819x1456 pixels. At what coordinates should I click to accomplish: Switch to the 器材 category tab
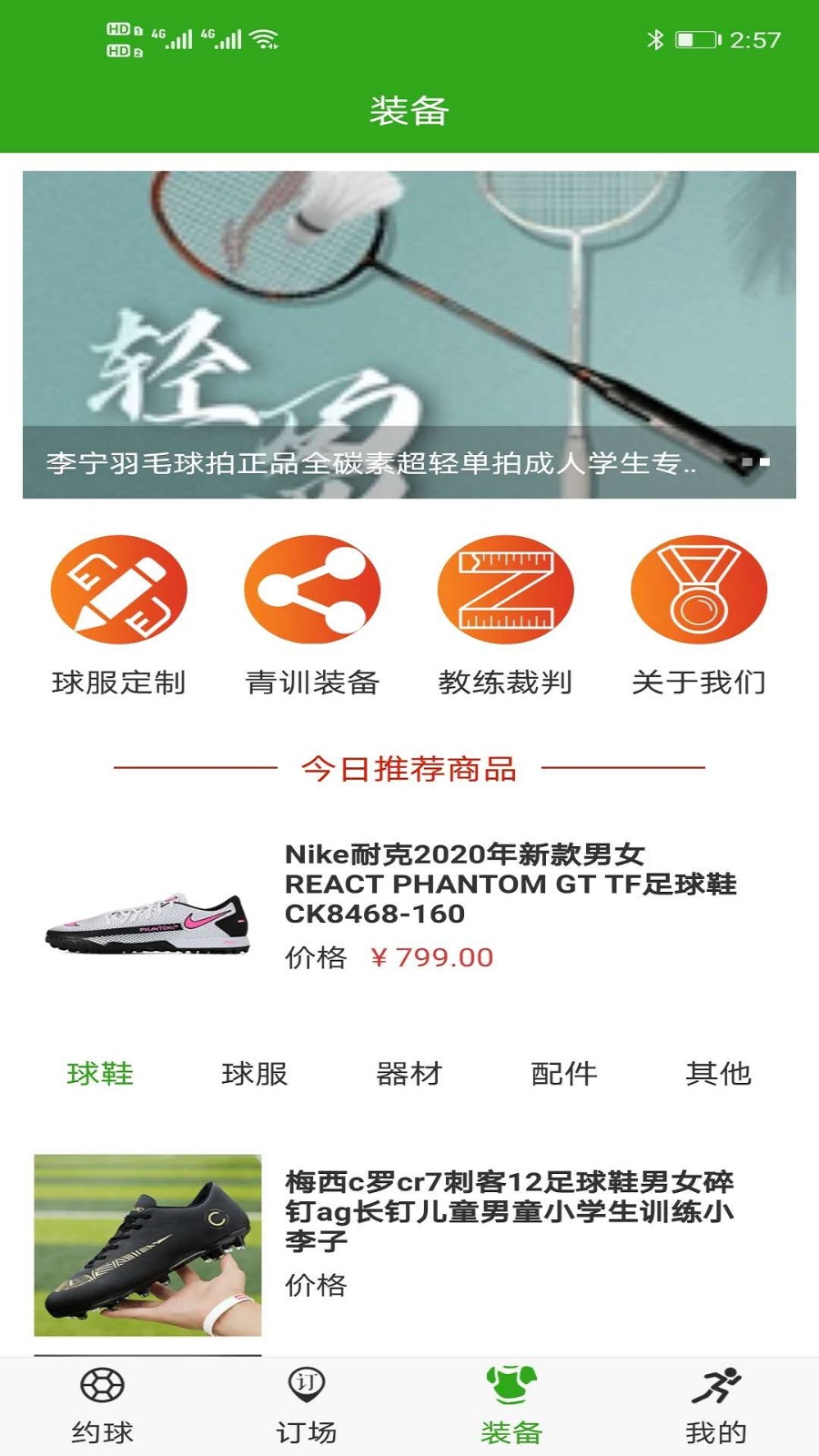click(409, 1074)
